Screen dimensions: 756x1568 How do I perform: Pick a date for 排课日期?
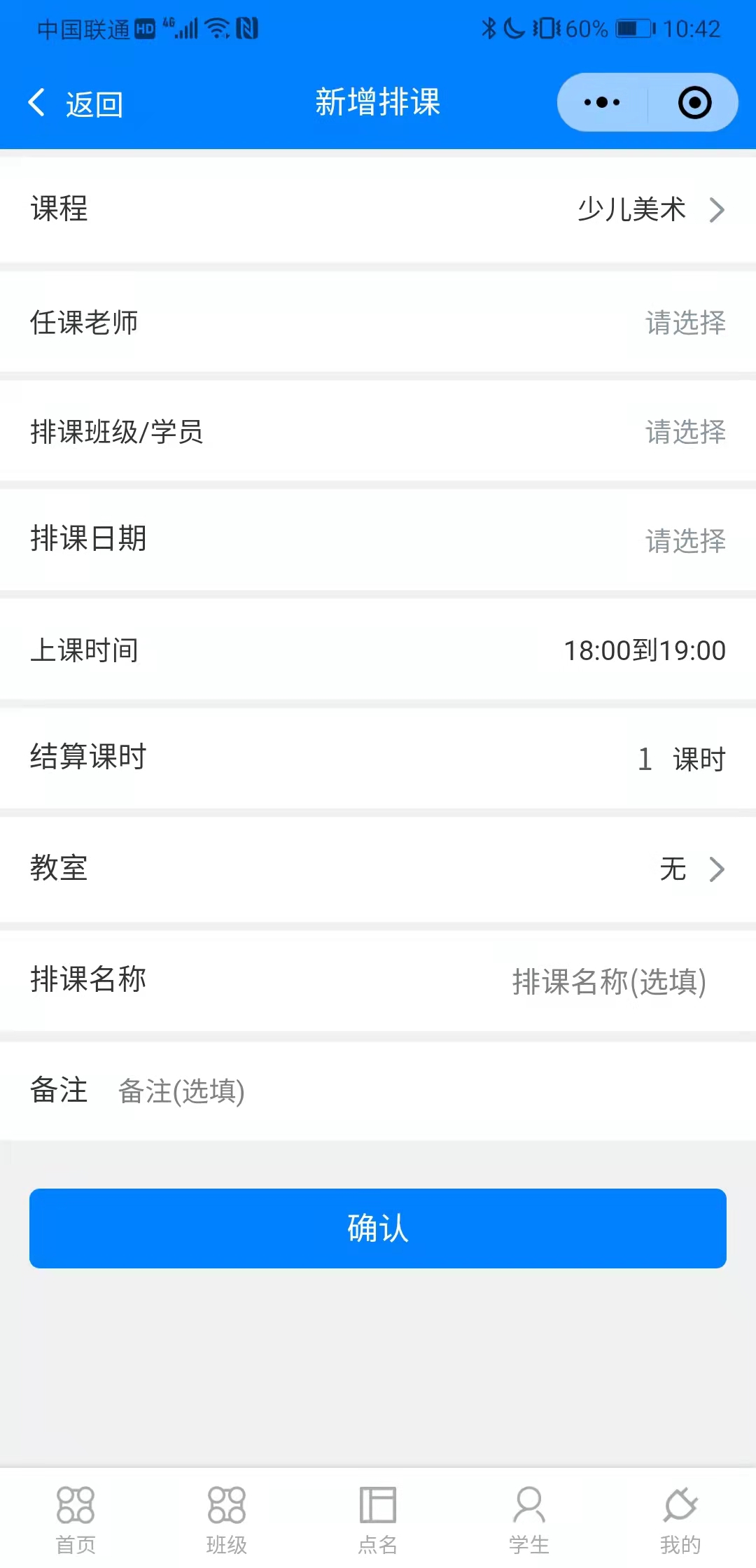(x=378, y=540)
